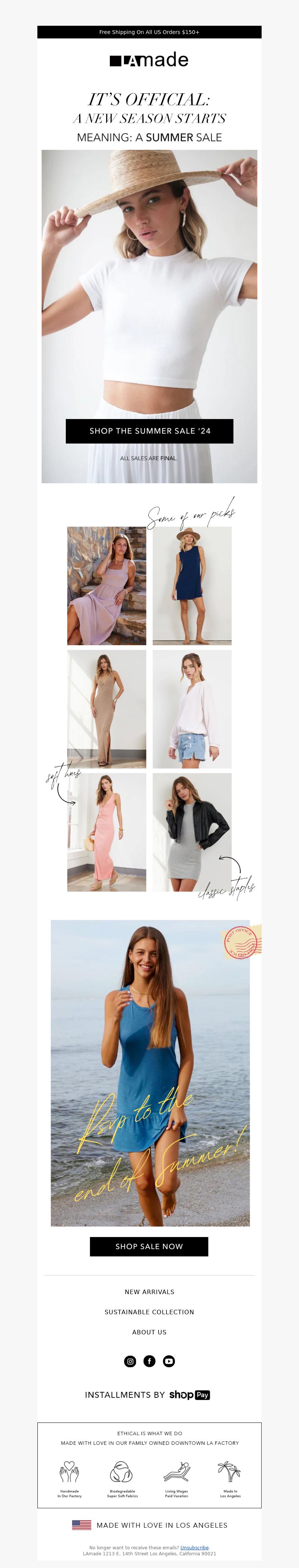Open LAmade's Instagram profile

130,1361
